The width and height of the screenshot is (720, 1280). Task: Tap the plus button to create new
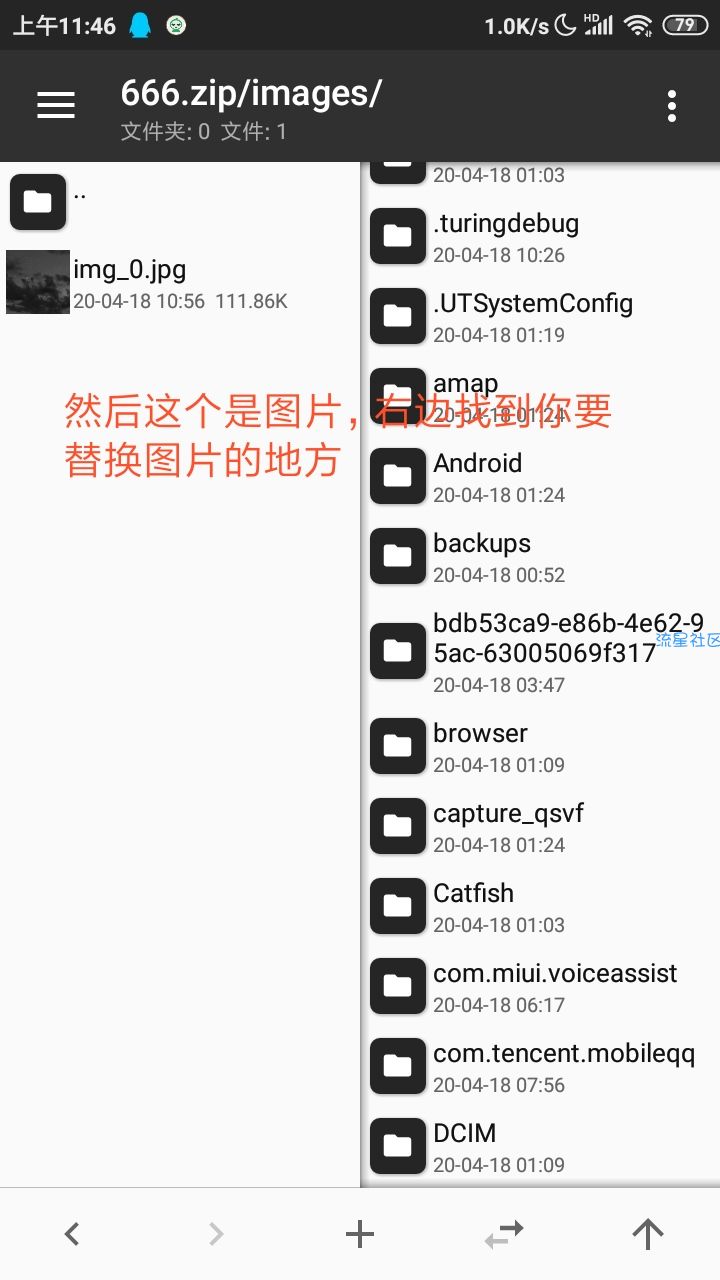point(360,1235)
